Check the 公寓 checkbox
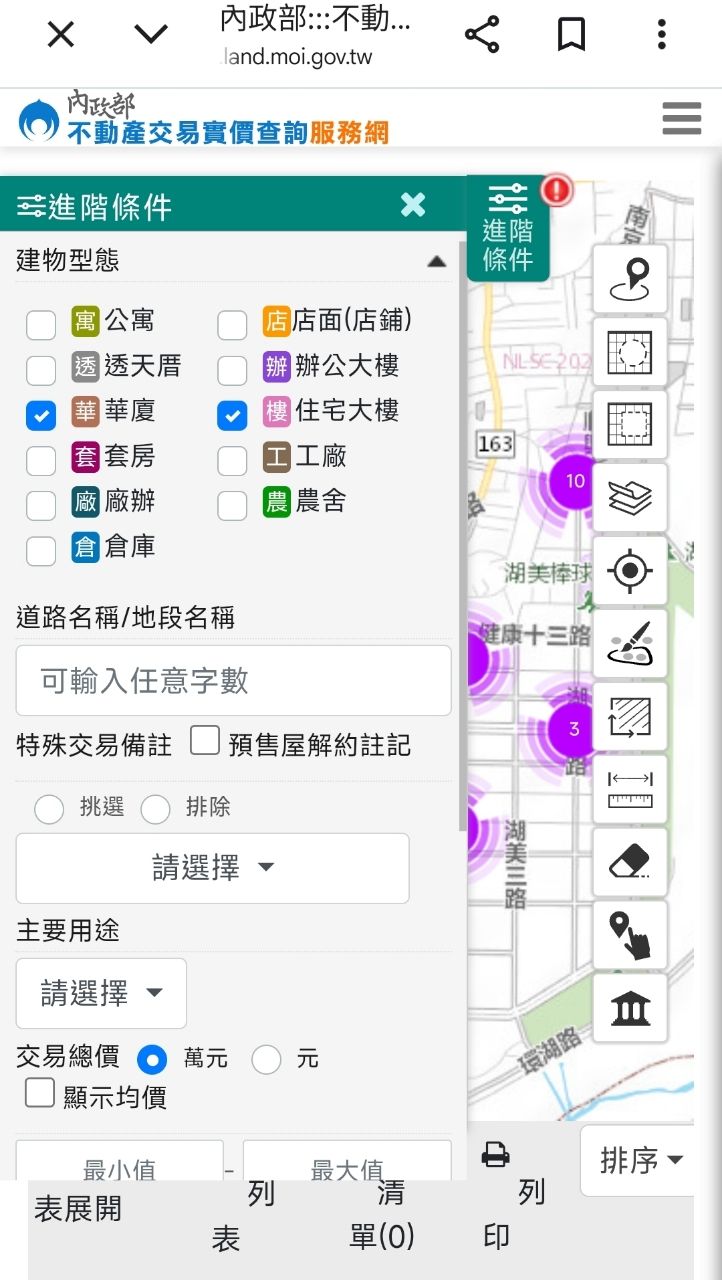 41,325
